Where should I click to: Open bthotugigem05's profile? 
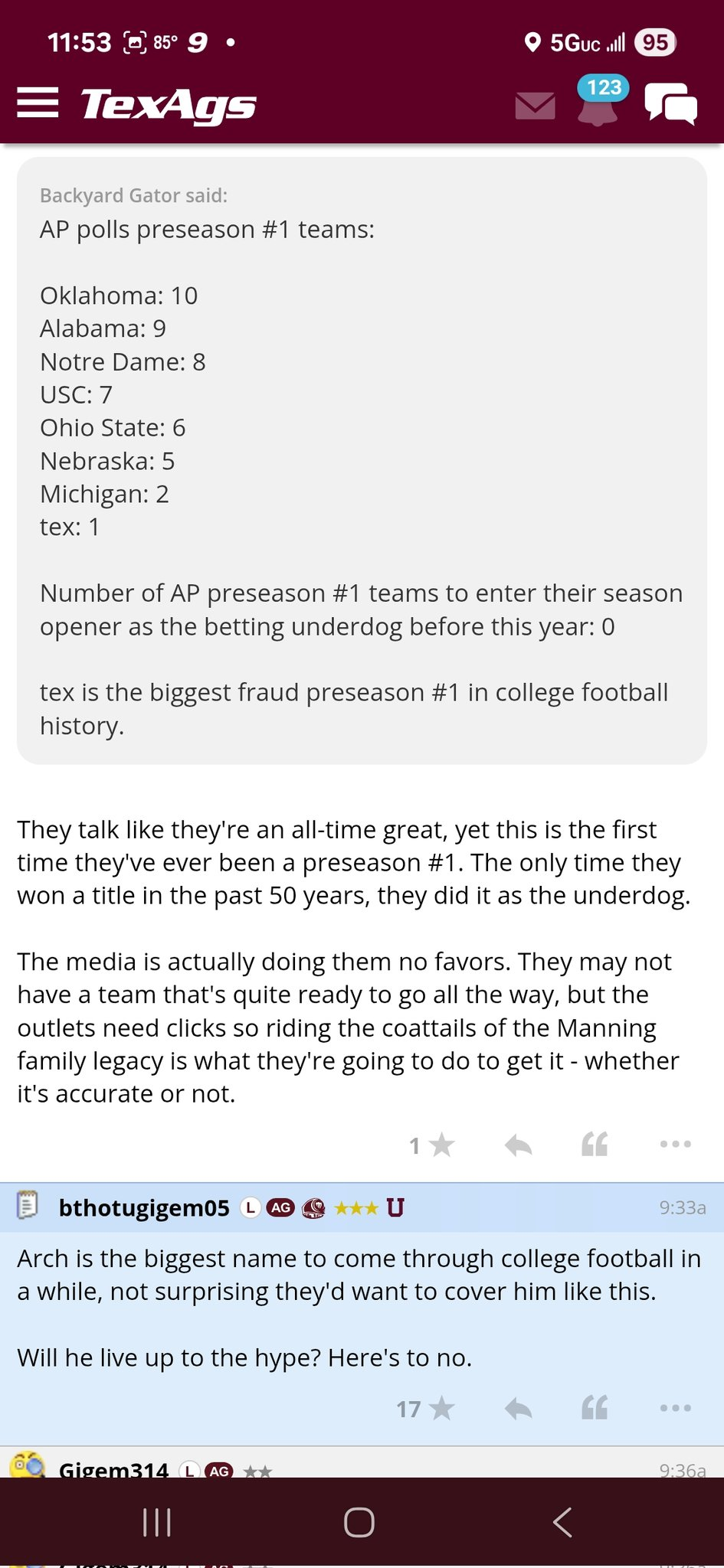point(144,1207)
